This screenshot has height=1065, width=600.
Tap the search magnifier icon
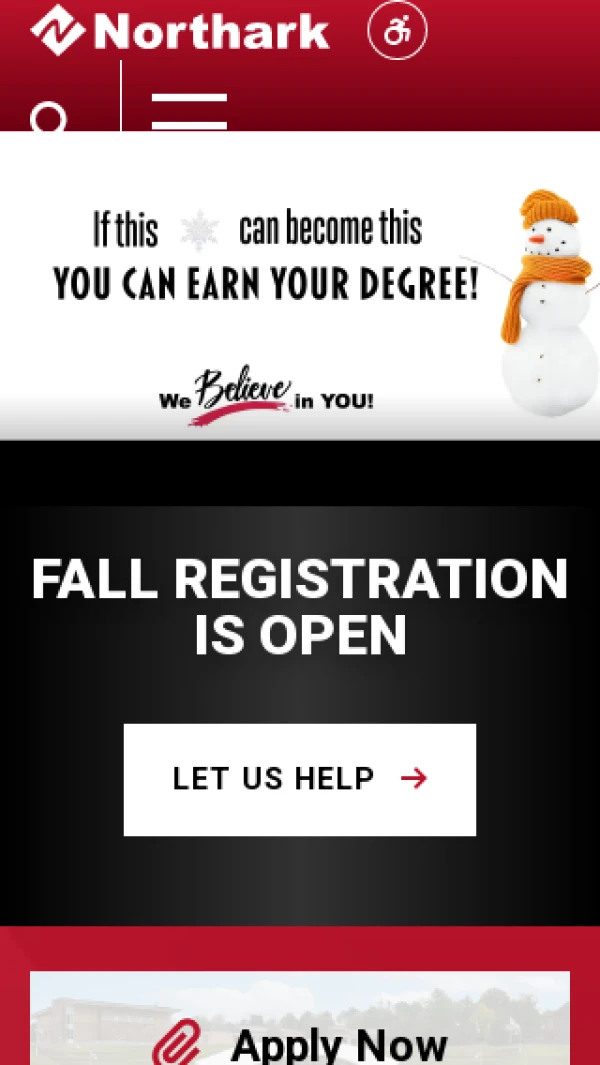pyautogui.click(x=49, y=118)
